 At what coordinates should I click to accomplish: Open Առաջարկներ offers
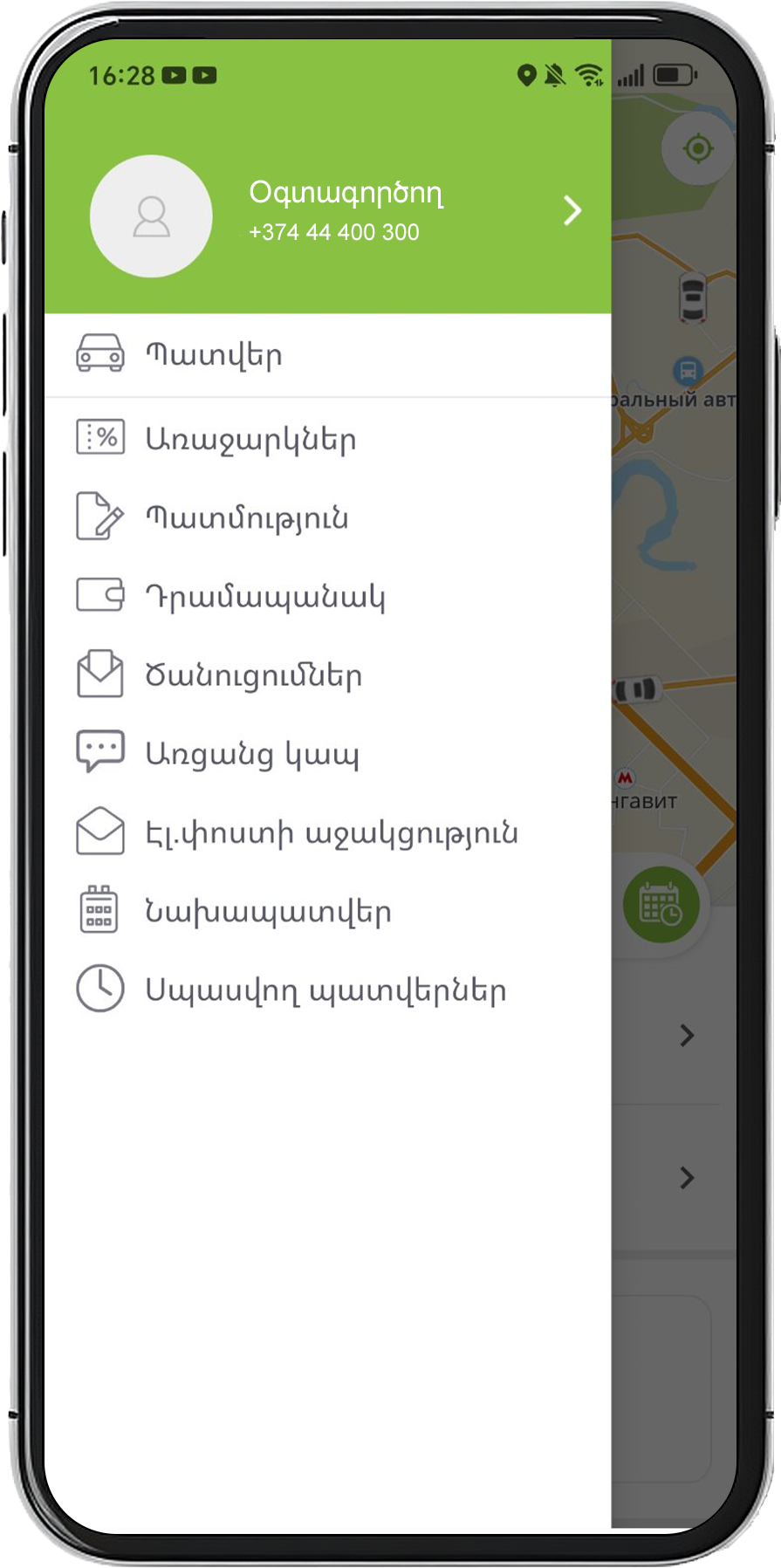coord(250,439)
